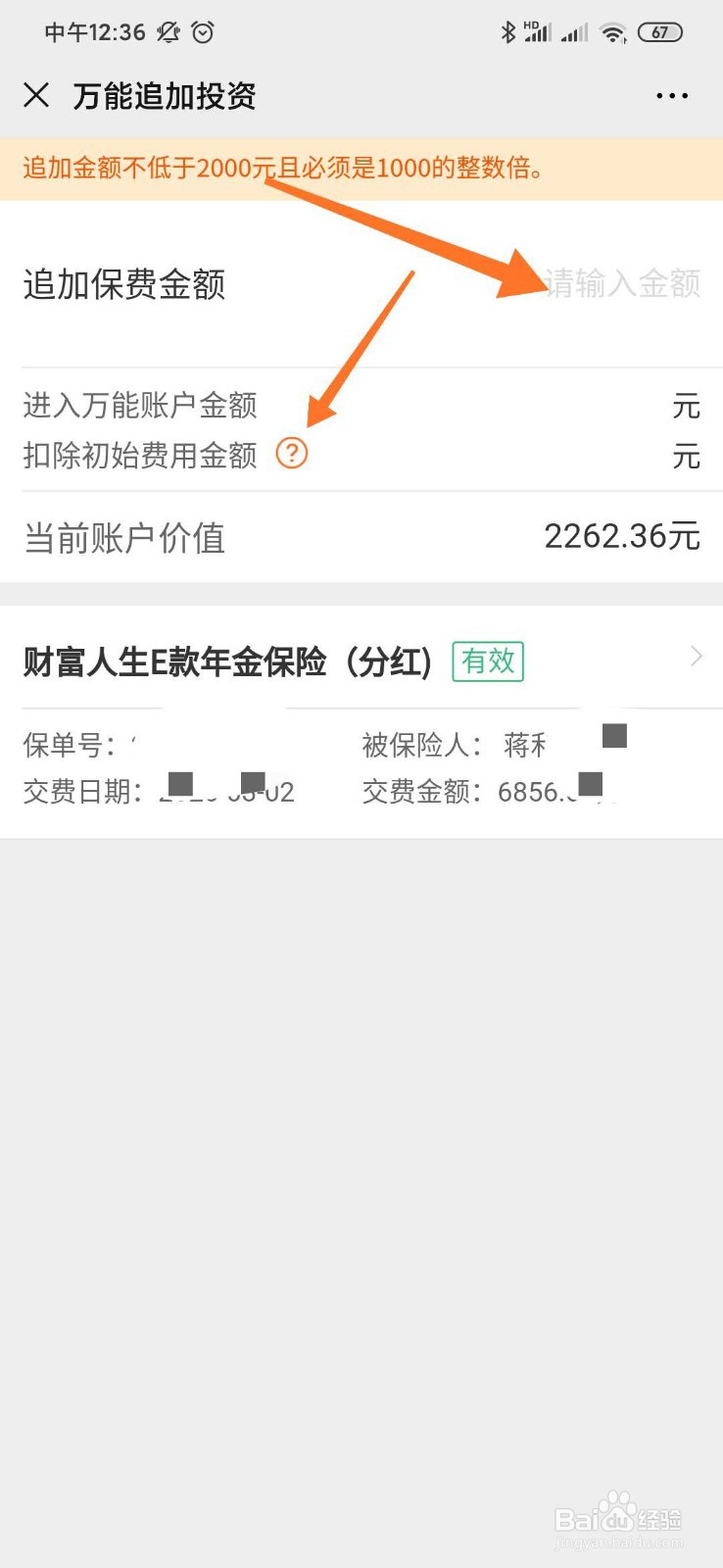Image resolution: width=723 pixels, height=1568 pixels.
Task: Tap the Wi-Fi icon in the status bar
Action: pos(612,30)
